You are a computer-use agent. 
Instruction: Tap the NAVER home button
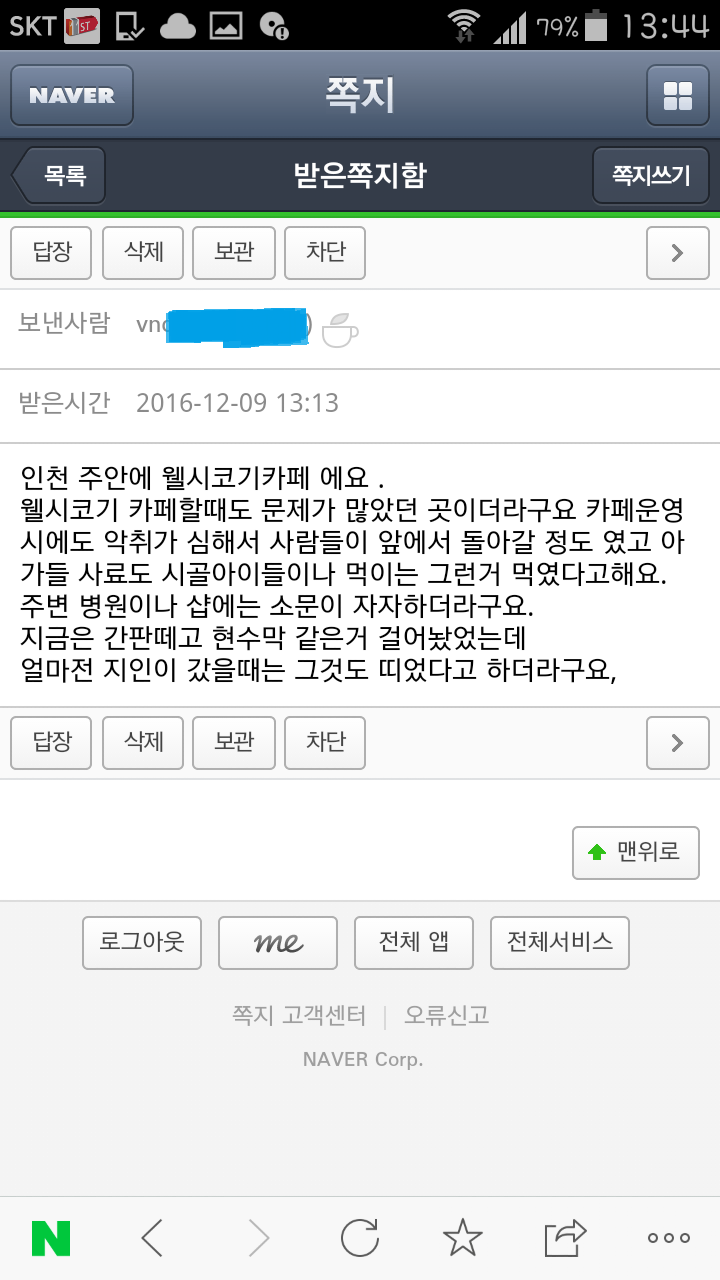pyautogui.click(x=72, y=96)
